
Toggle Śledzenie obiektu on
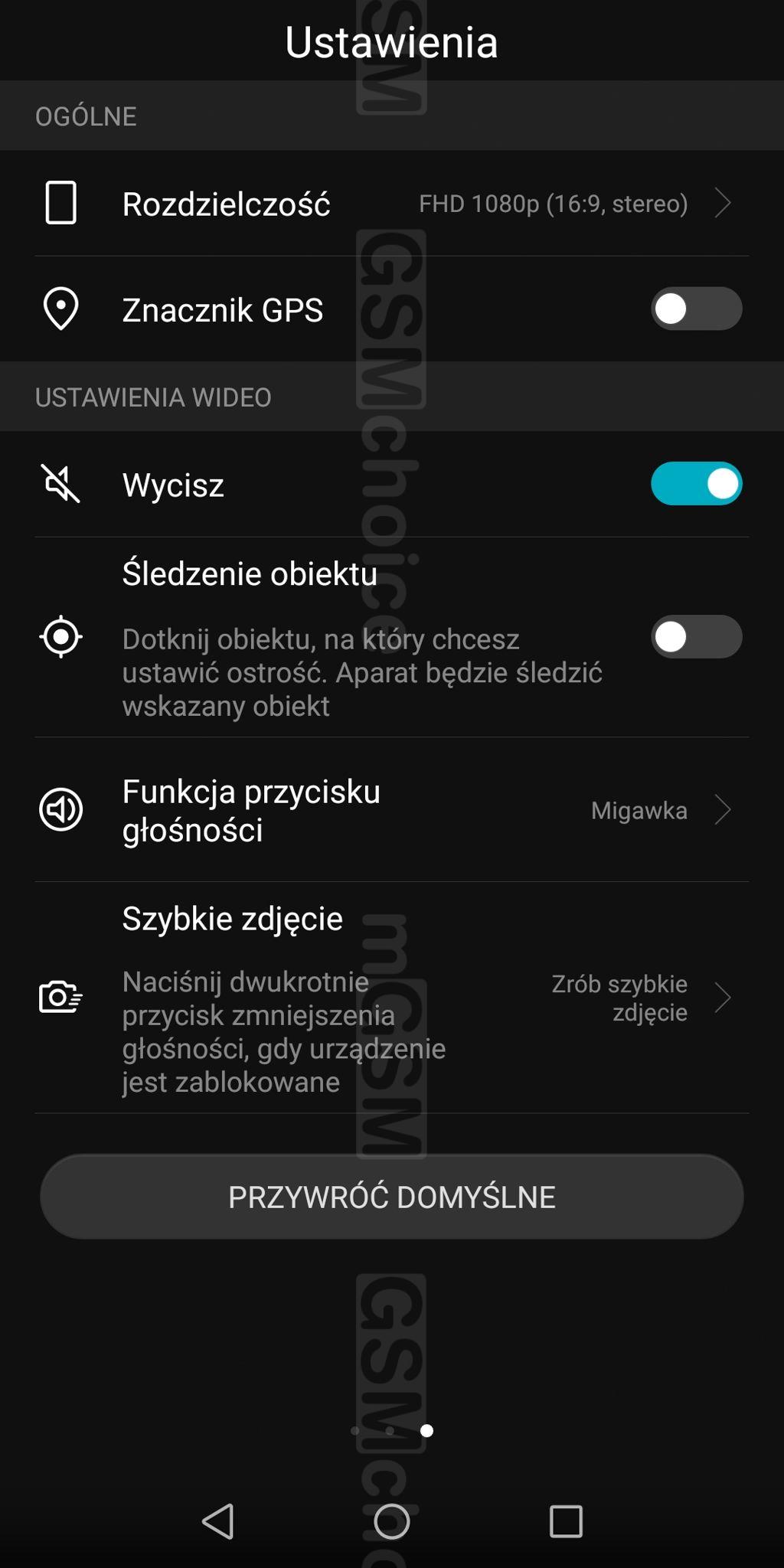[696, 637]
